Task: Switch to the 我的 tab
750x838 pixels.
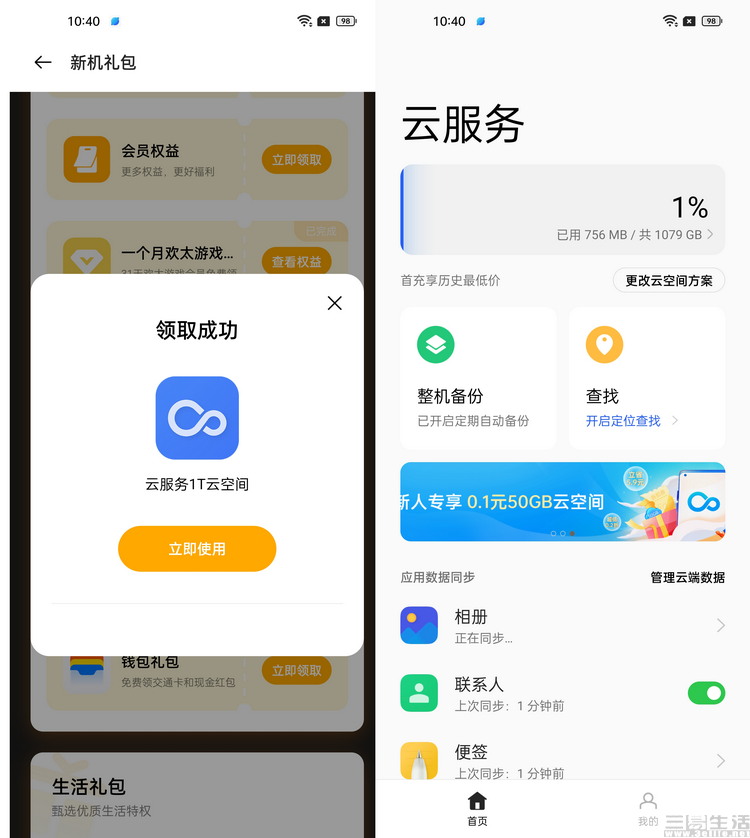Action: click(648, 808)
